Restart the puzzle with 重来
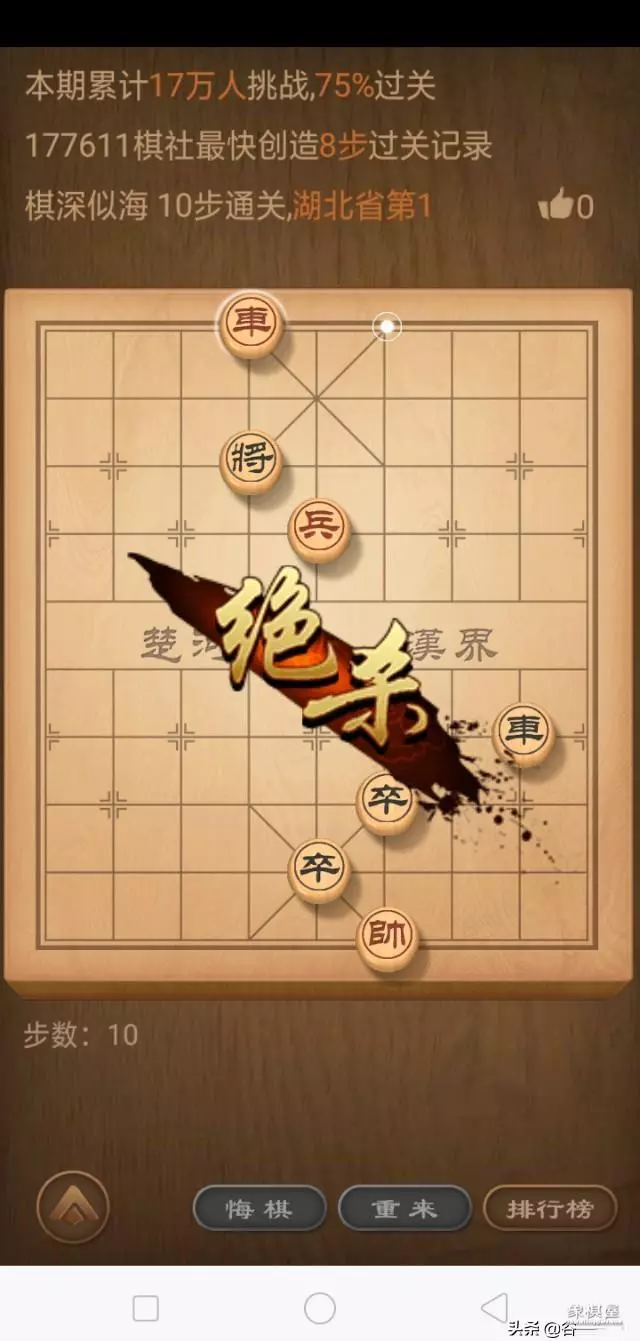Image resolution: width=640 pixels, height=1341 pixels. tap(404, 1208)
